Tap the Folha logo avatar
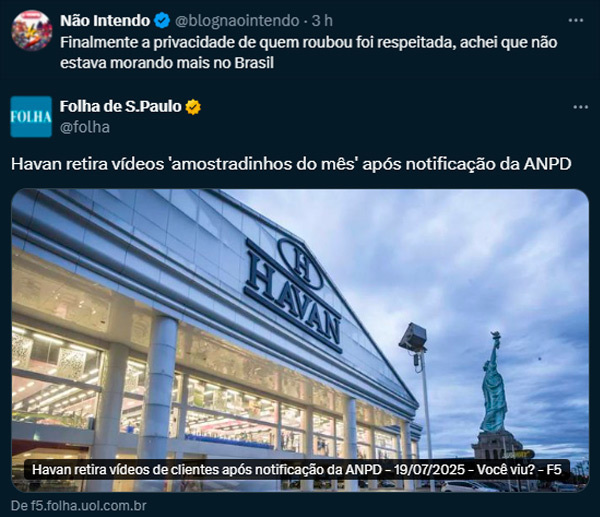 (x=31, y=116)
